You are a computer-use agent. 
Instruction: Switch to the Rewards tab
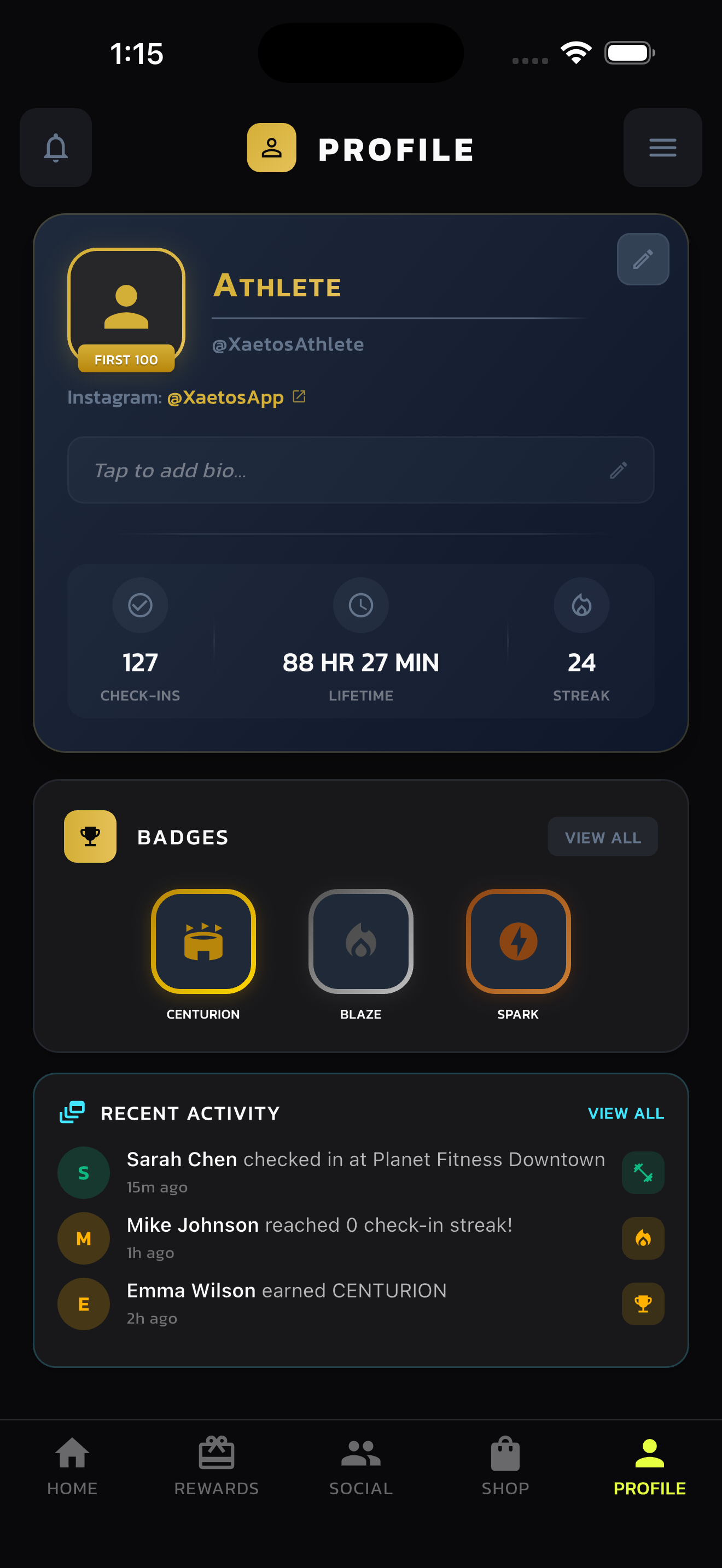tap(216, 1466)
